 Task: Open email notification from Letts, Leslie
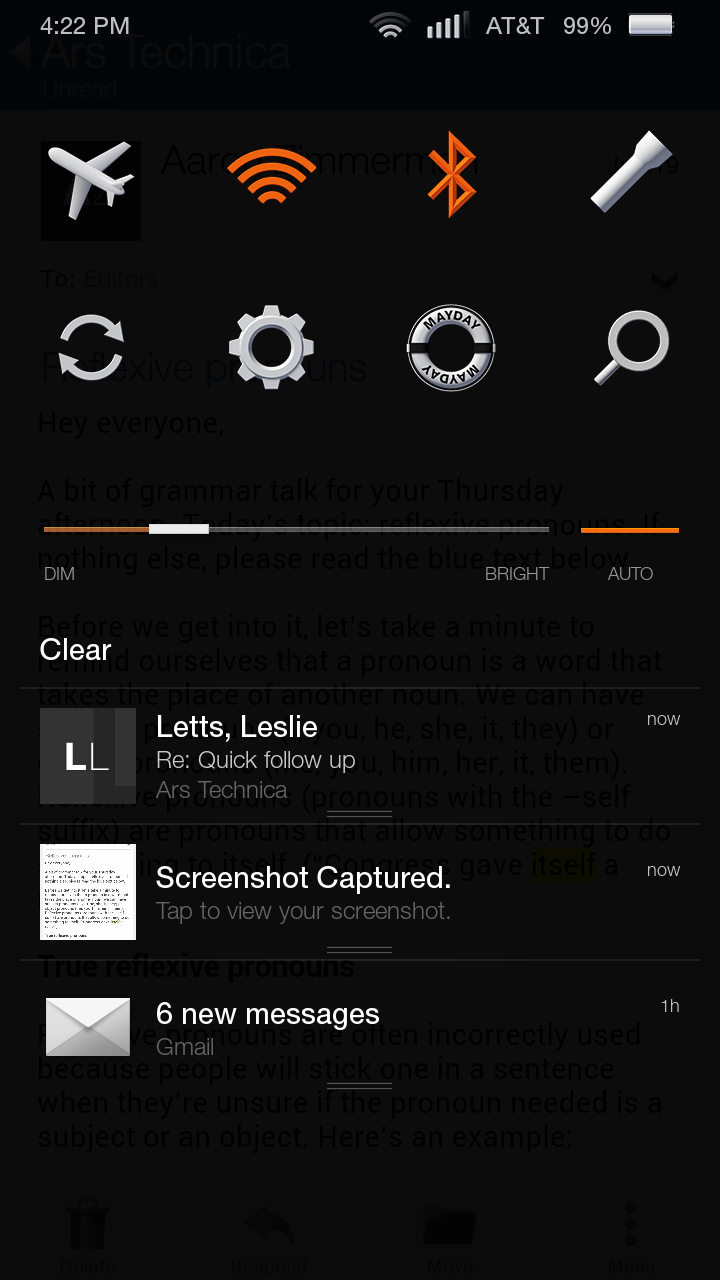click(360, 756)
